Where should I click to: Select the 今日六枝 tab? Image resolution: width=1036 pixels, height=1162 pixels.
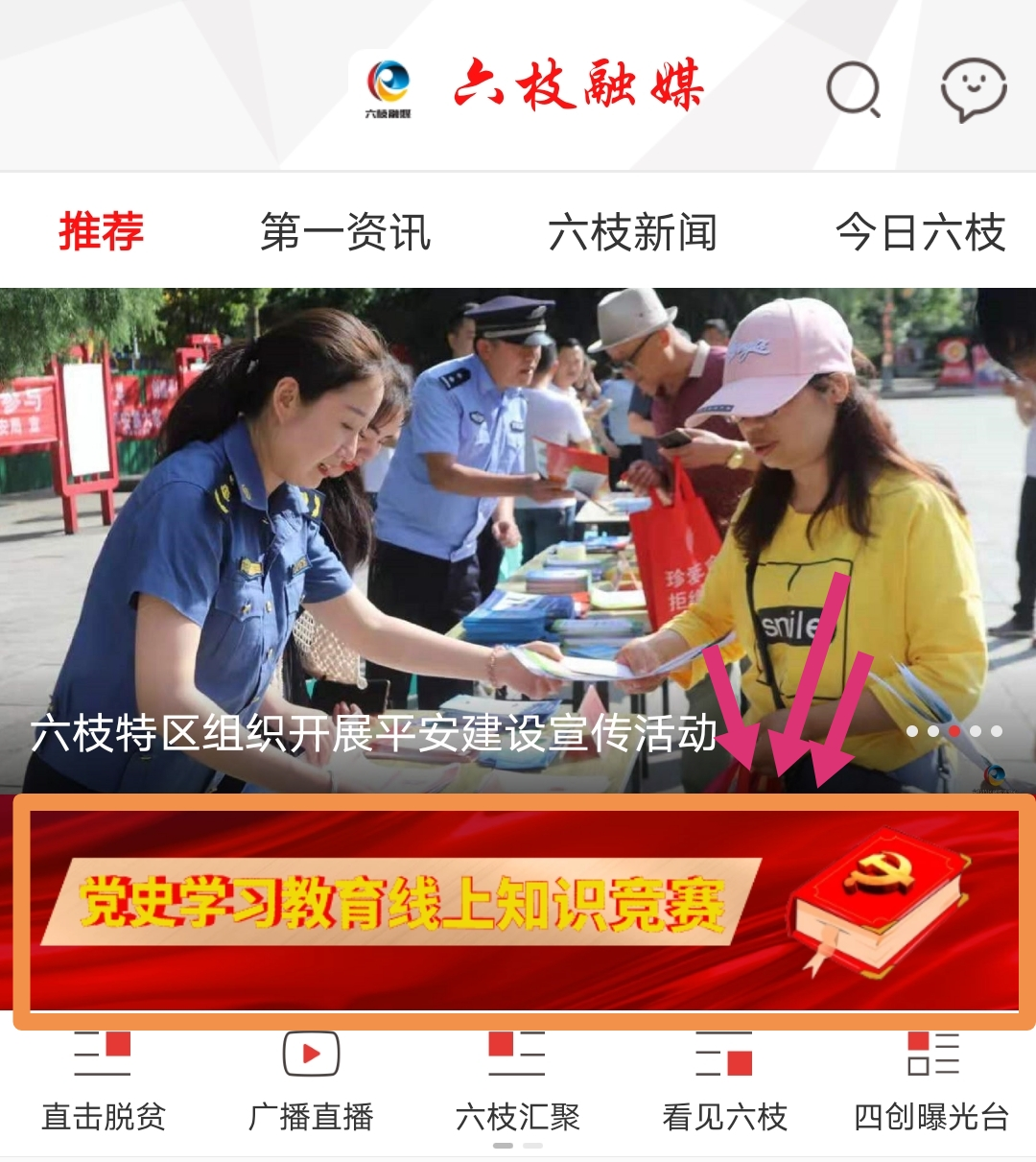click(x=920, y=232)
